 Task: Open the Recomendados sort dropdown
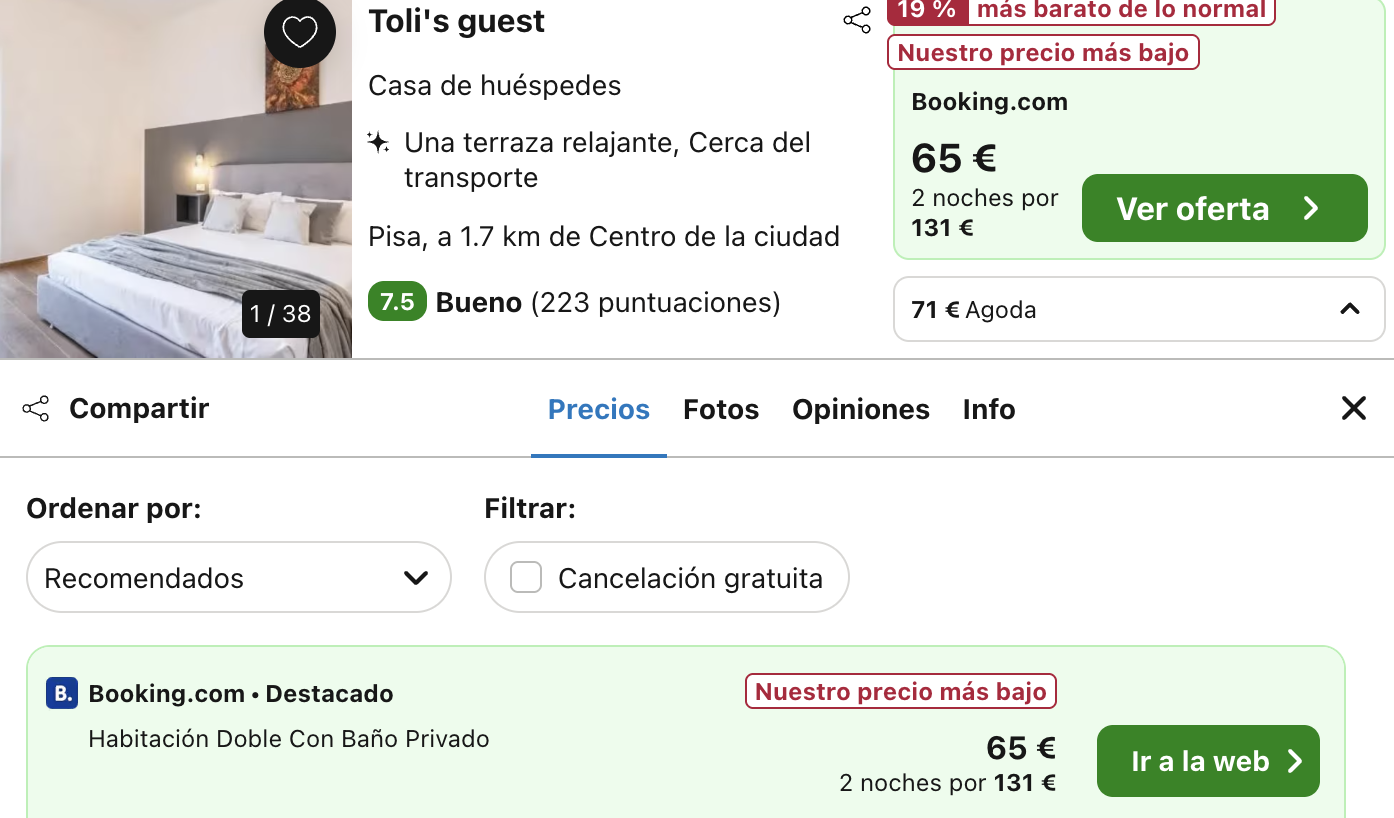coord(238,578)
